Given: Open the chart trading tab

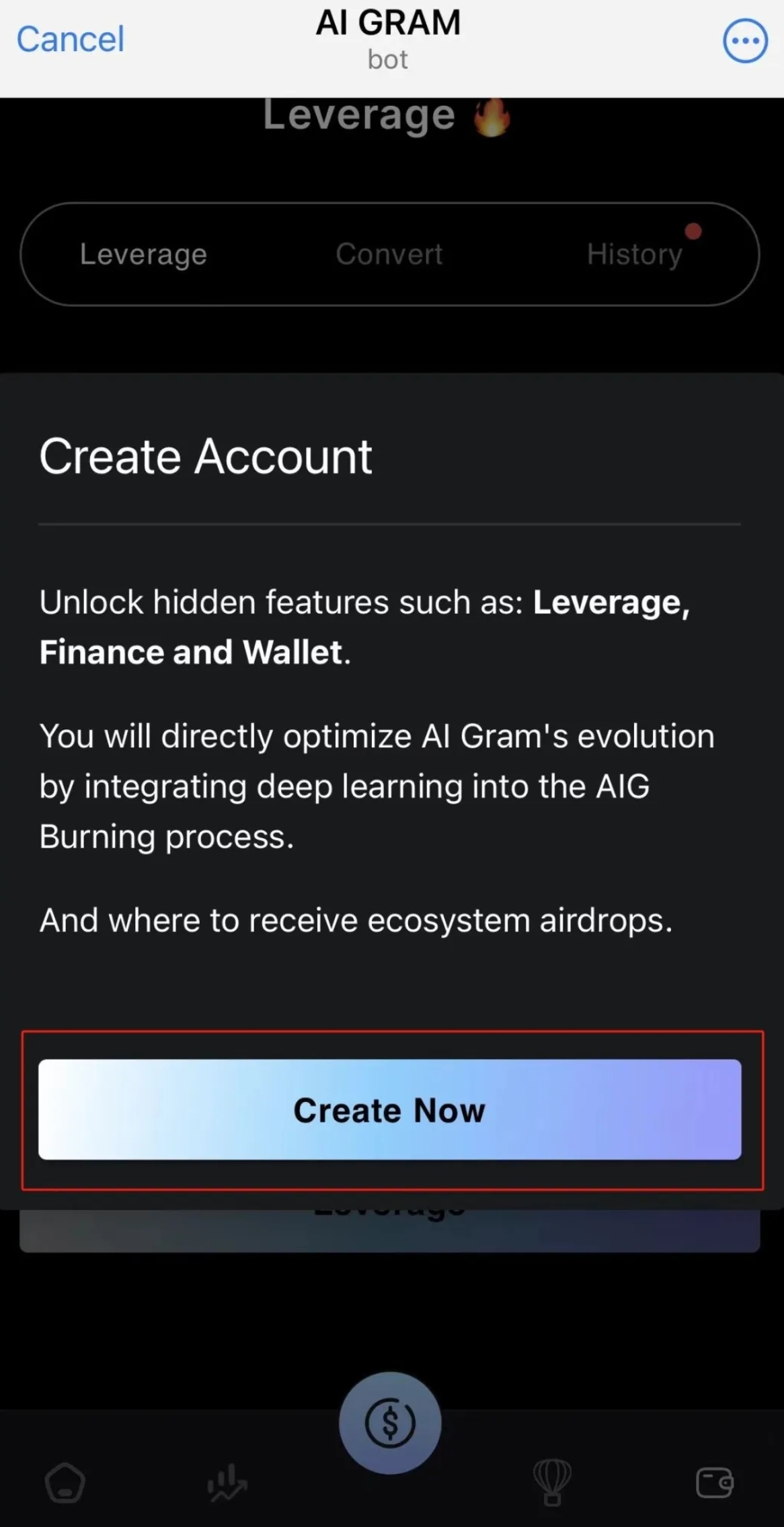Looking at the screenshot, I should [227, 1483].
